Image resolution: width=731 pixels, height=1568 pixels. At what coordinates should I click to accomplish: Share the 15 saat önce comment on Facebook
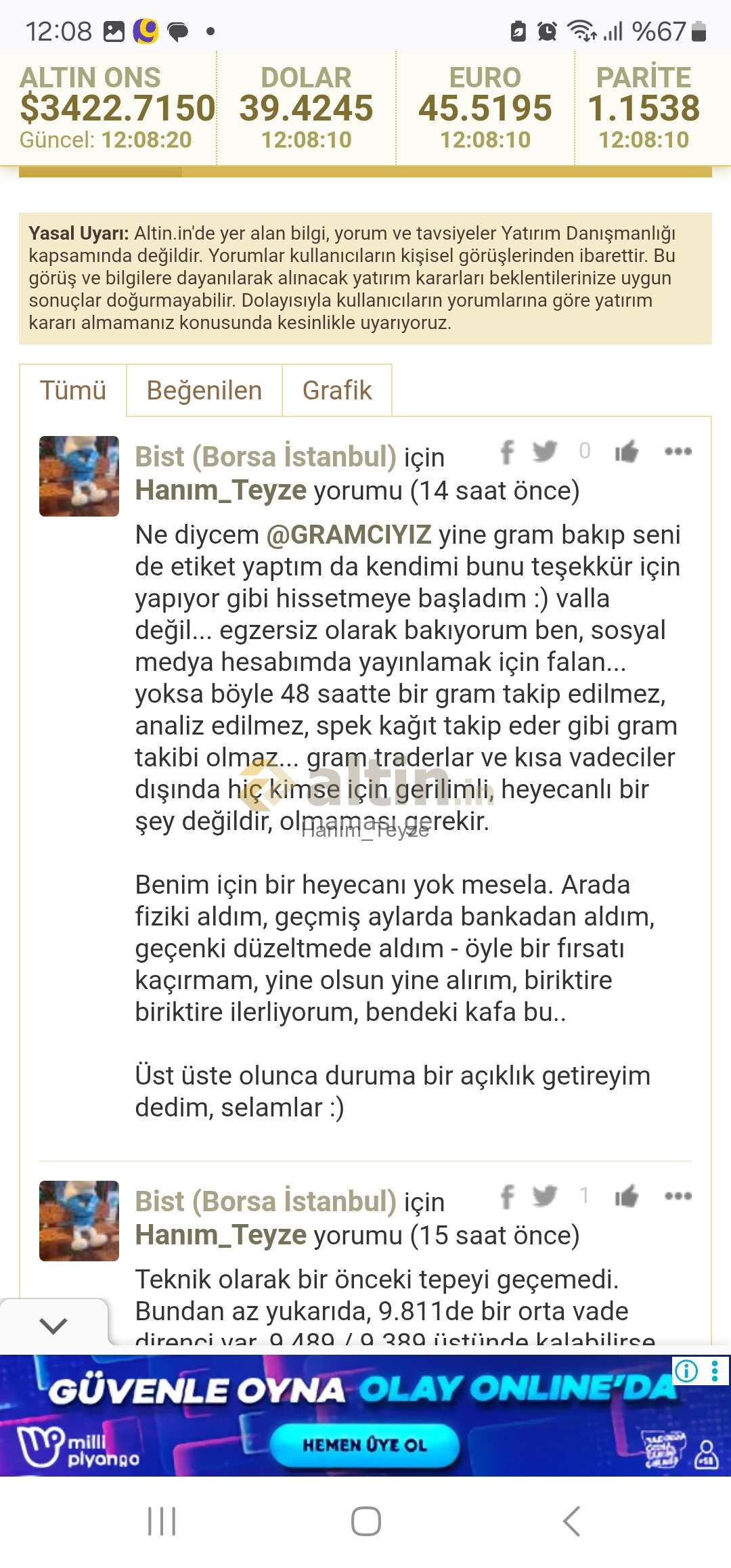(x=508, y=1196)
